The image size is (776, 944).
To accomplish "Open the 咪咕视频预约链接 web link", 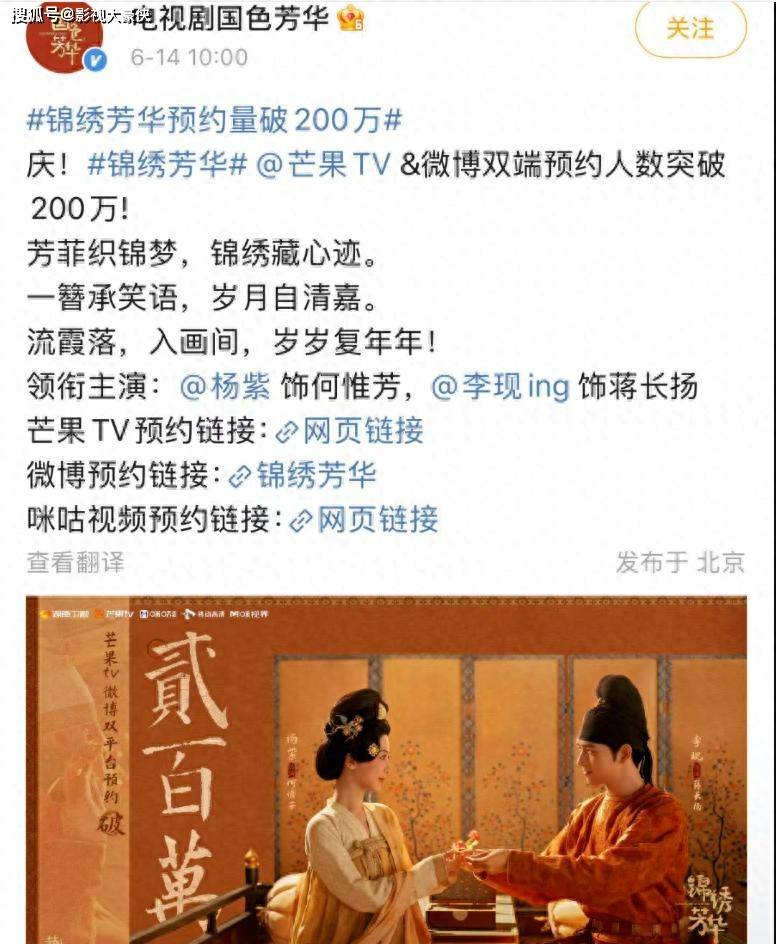I will point(364,519).
